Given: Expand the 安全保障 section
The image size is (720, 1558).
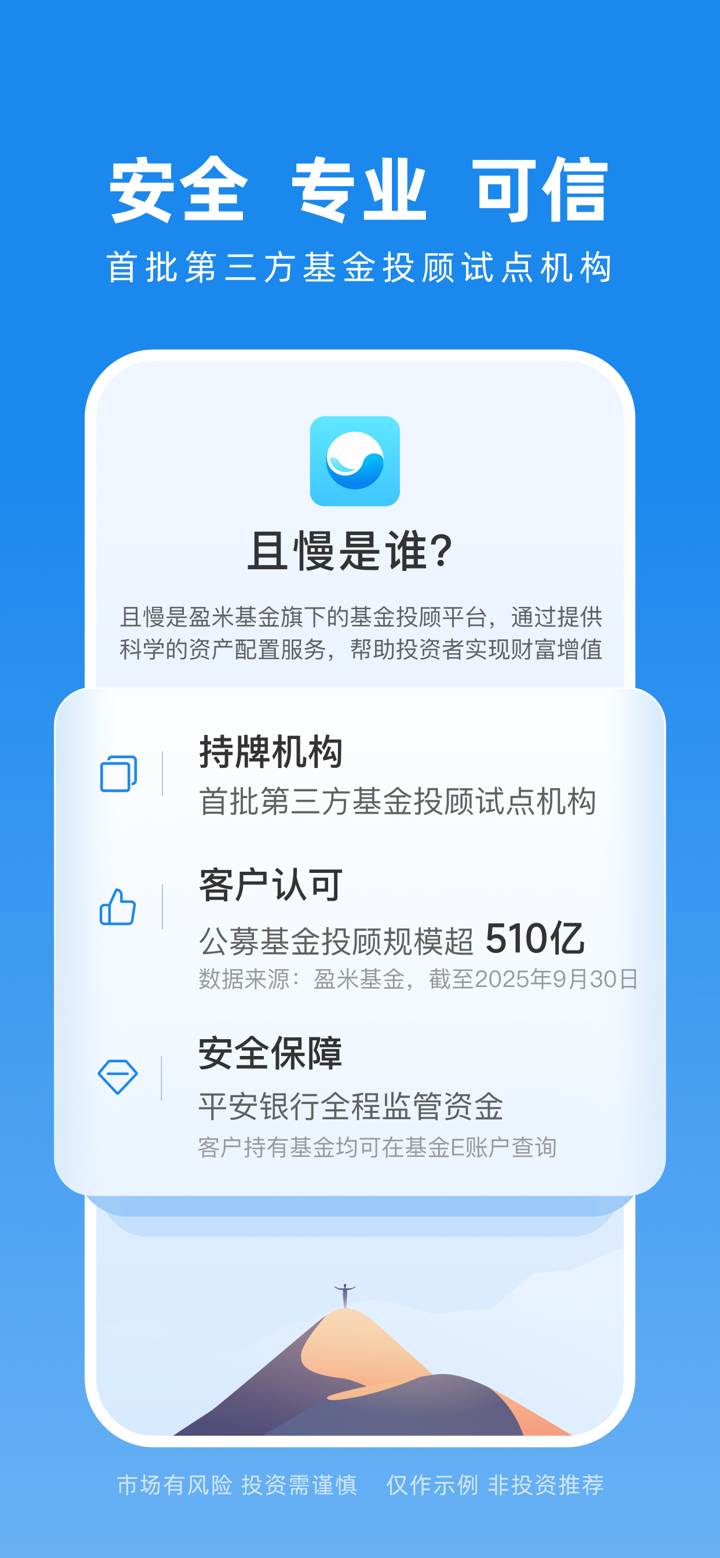Looking at the screenshot, I should click(268, 1054).
